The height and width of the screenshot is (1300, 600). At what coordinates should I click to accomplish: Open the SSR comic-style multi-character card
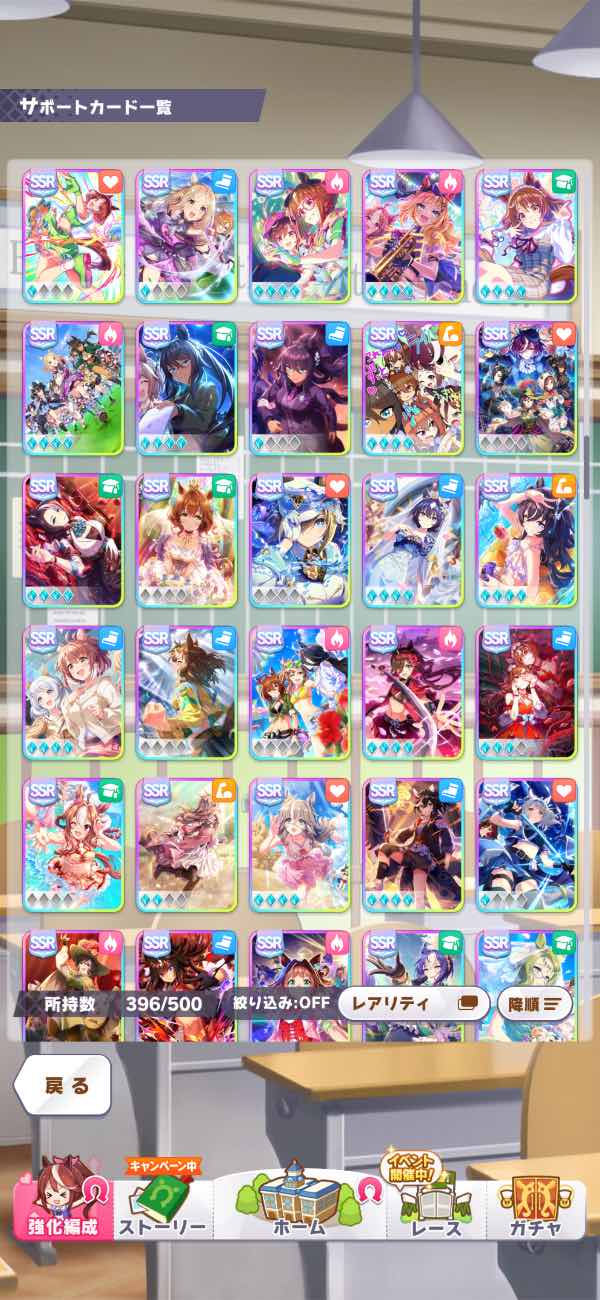pos(413,388)
